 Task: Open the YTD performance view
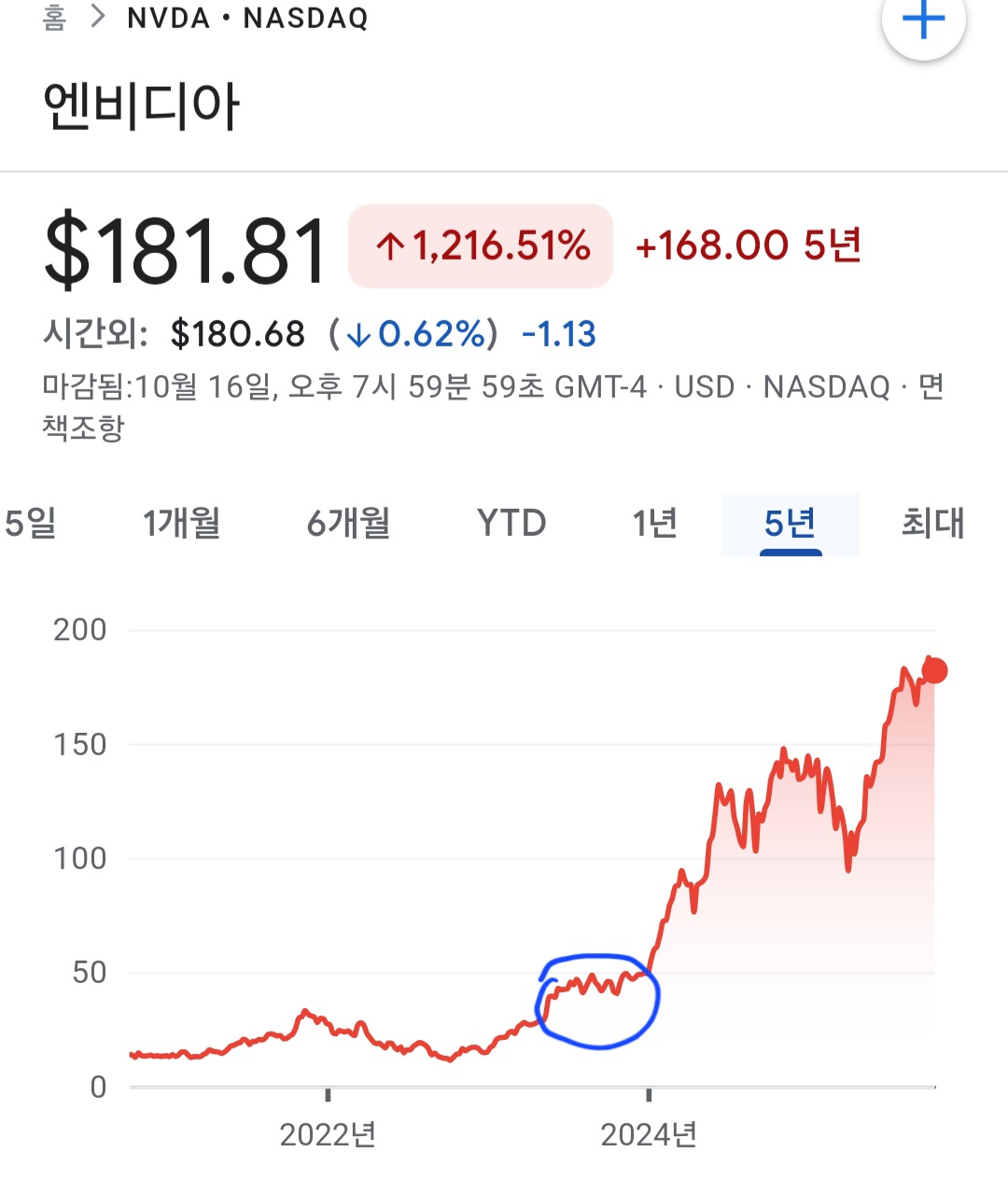pos(511,524)
